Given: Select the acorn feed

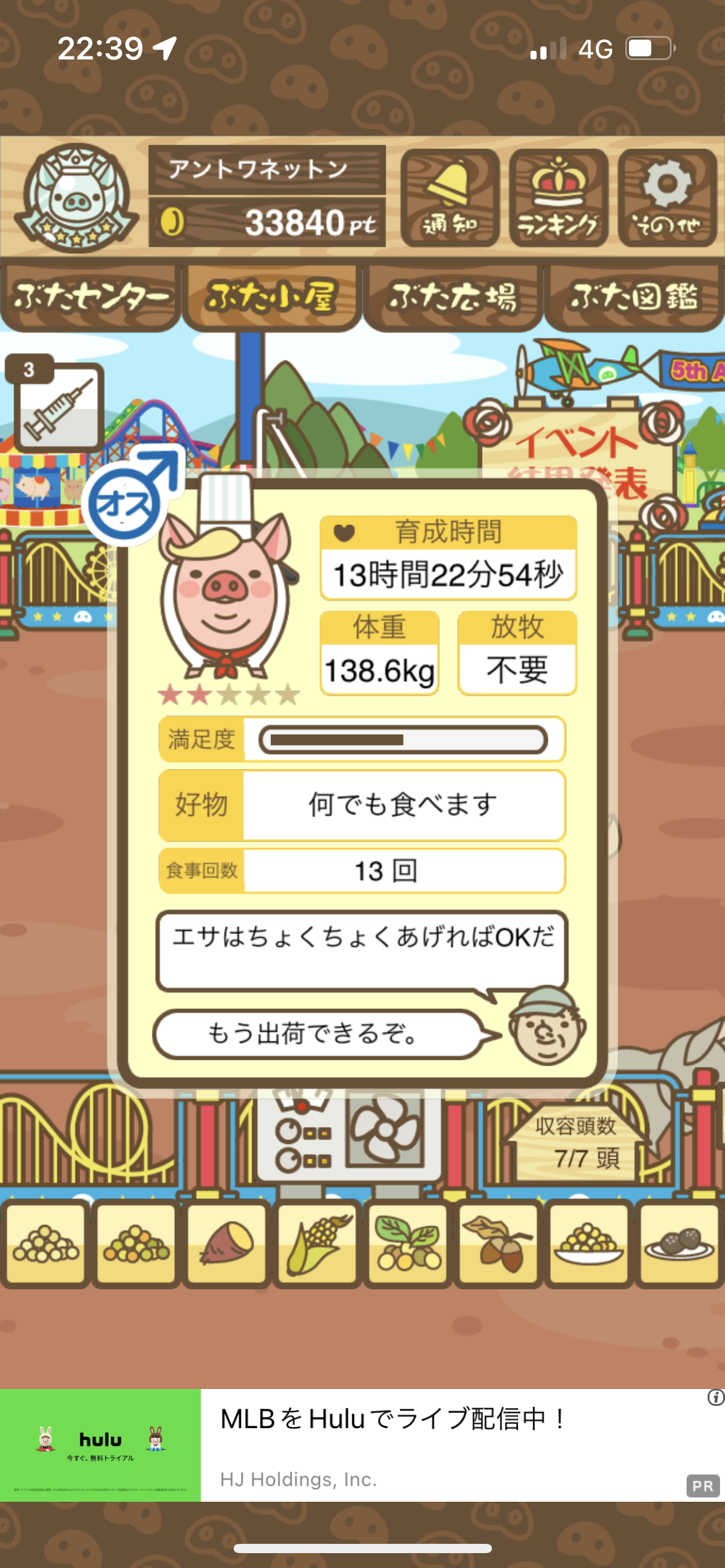Looking at the screenshot, I should click(498, 1243).
